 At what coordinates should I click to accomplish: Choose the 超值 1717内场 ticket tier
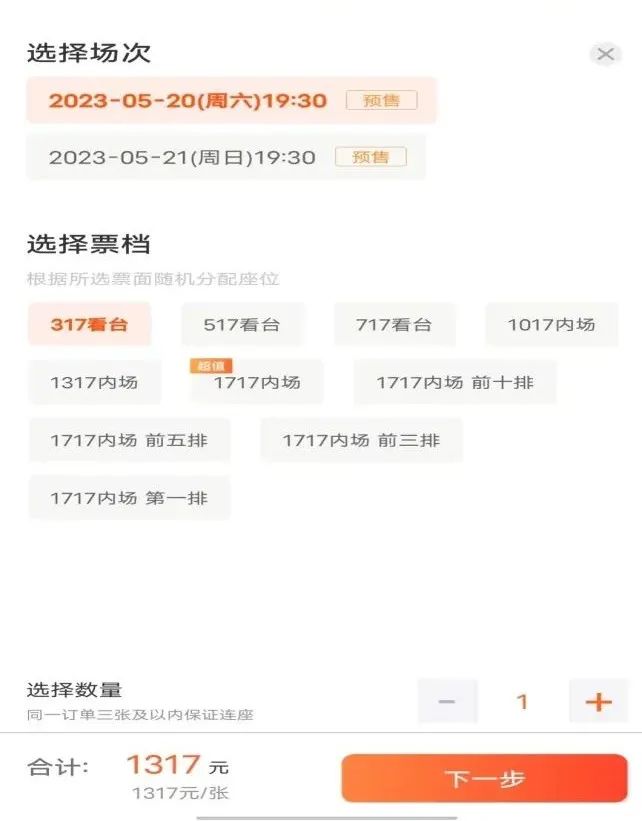(257, 383)
